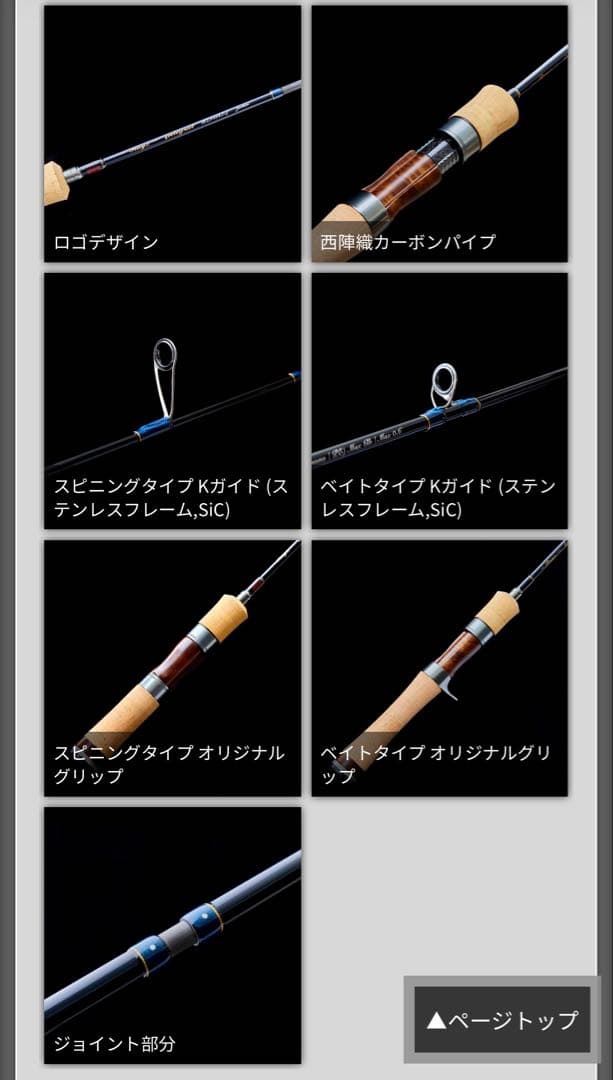Open ベイトタイプ オリジナルグリップ image
Image resolution: width=613 pixels, height=1080 pixels.
click(x=439, y=667)
